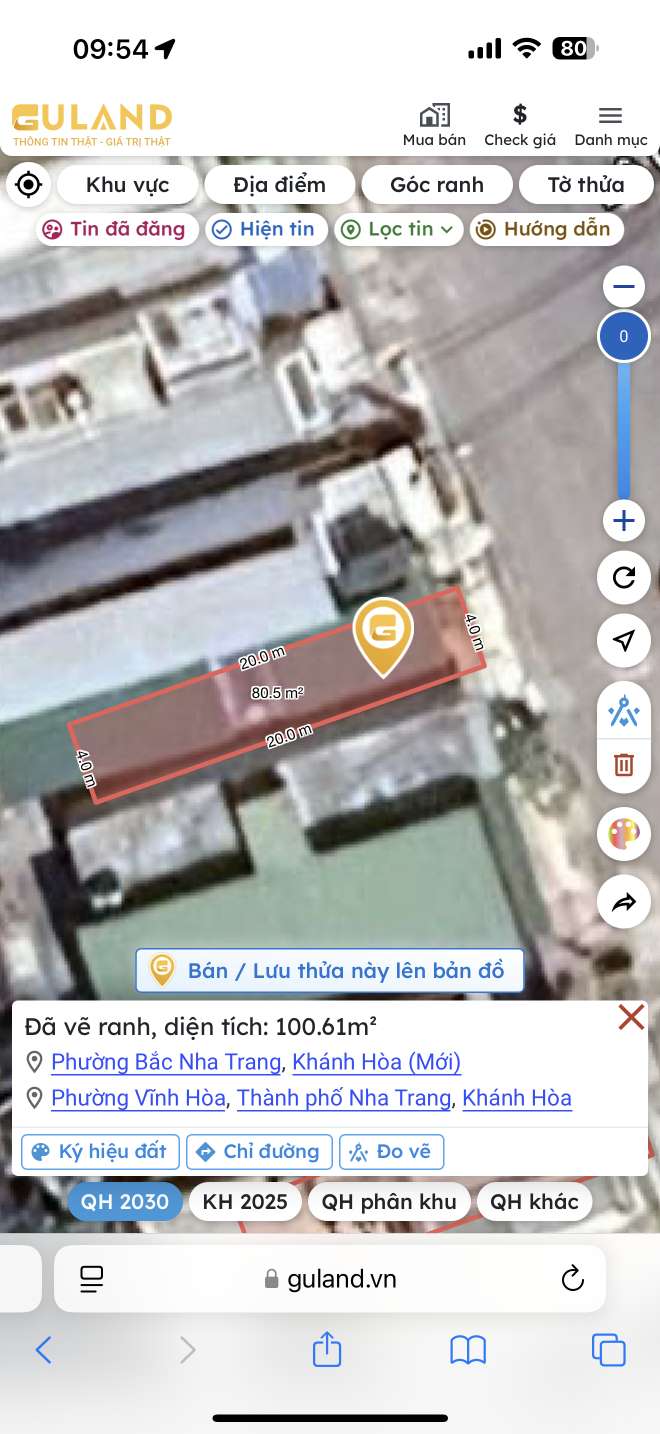Expand the Lọc tin filter dropdown
The width and height of the screenshot is (660, 1434).
pyautogui.click(x=398, y=229)
